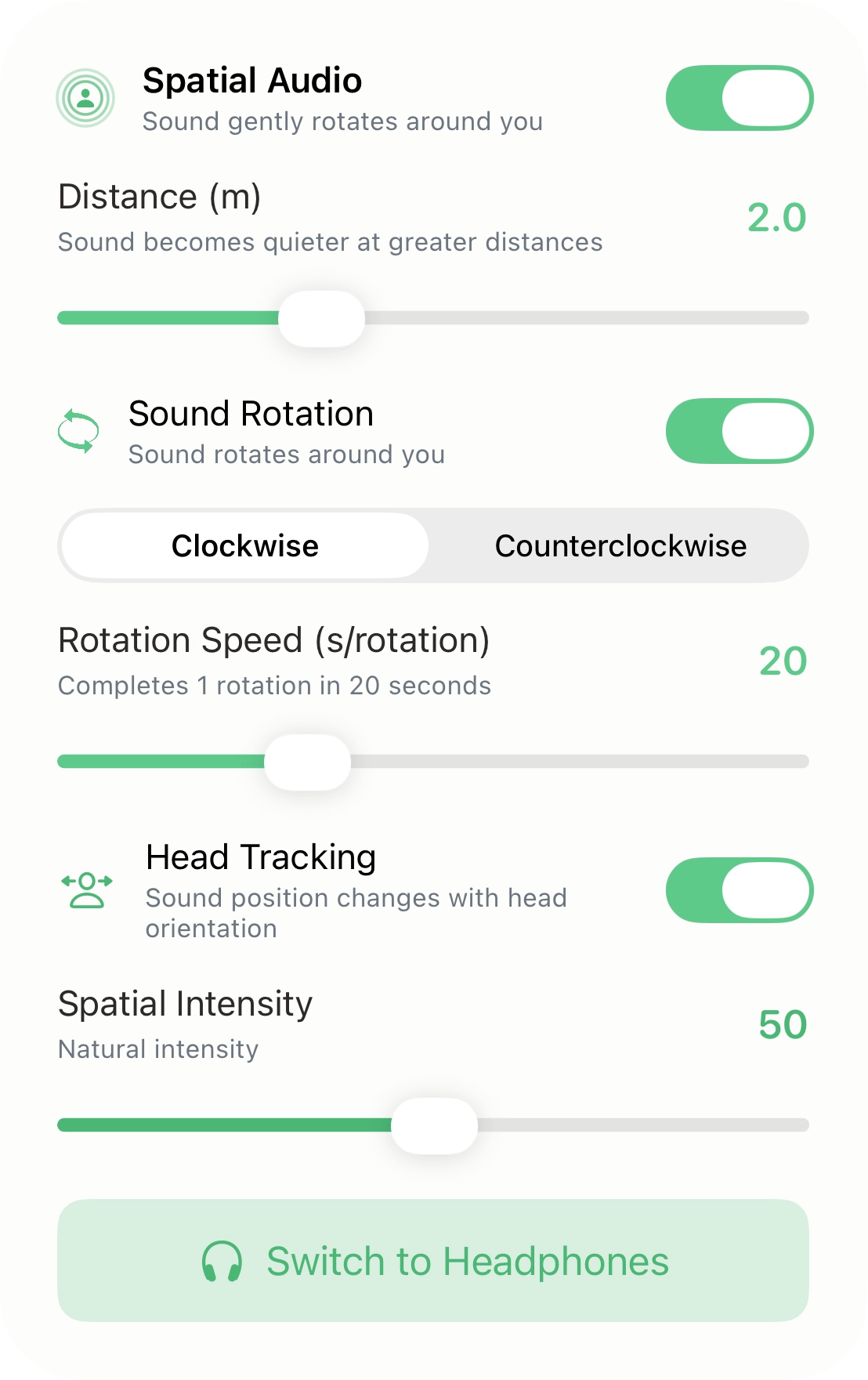Viewport: 868px width, 1380px height.
Task: Click the Spatial Intensity slider handle
Action: pyautogui.click(x=433, y=1124)
